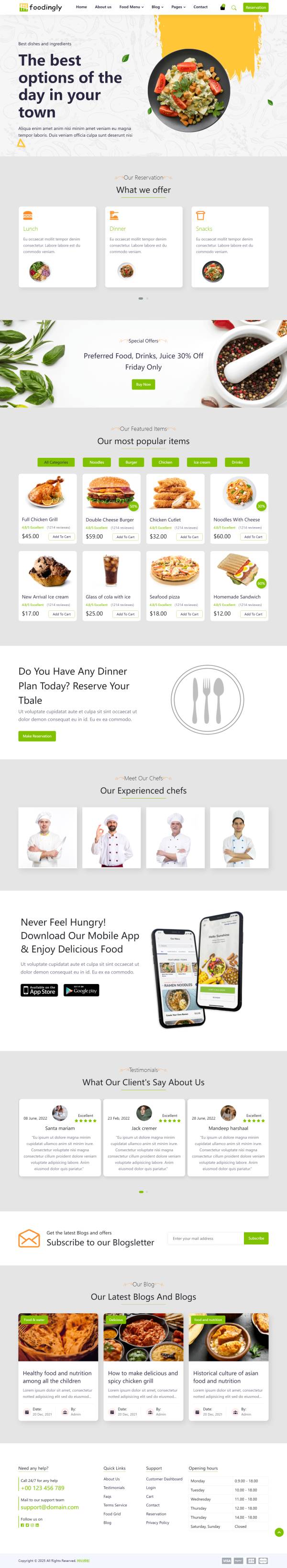Expand the Food Menu dropdown
Image resolution: width=287 pixels, height=1568 pixels.
[132, 7]
